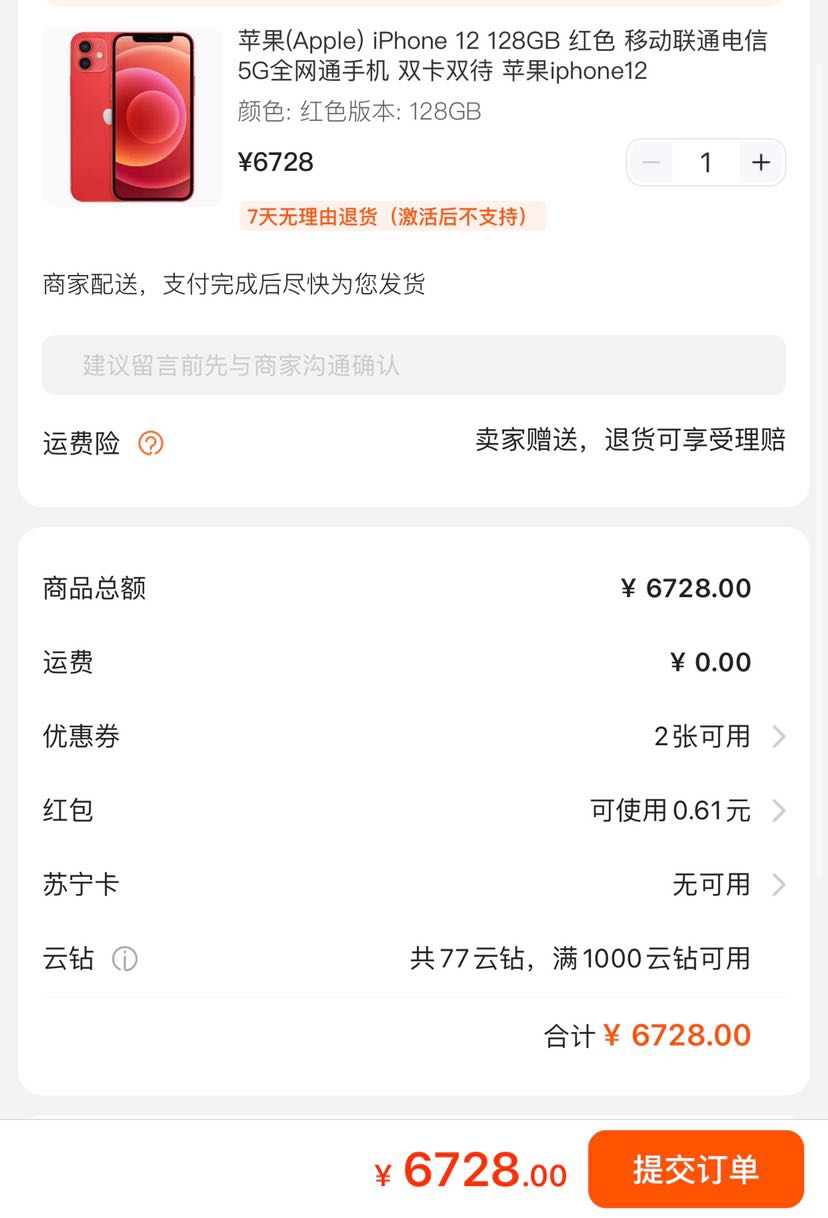Image resolution: width=828 pixels, height=1218 pixels.
Task: Select the 2张可用 coupon row
Action: click(x=711, y=737)
